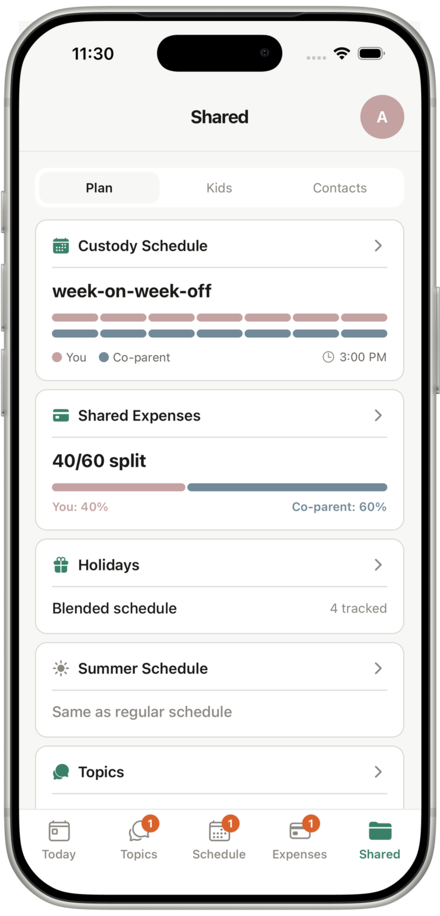Open the Holidays card
The image size is (440, 916).
tap(219, 586)
